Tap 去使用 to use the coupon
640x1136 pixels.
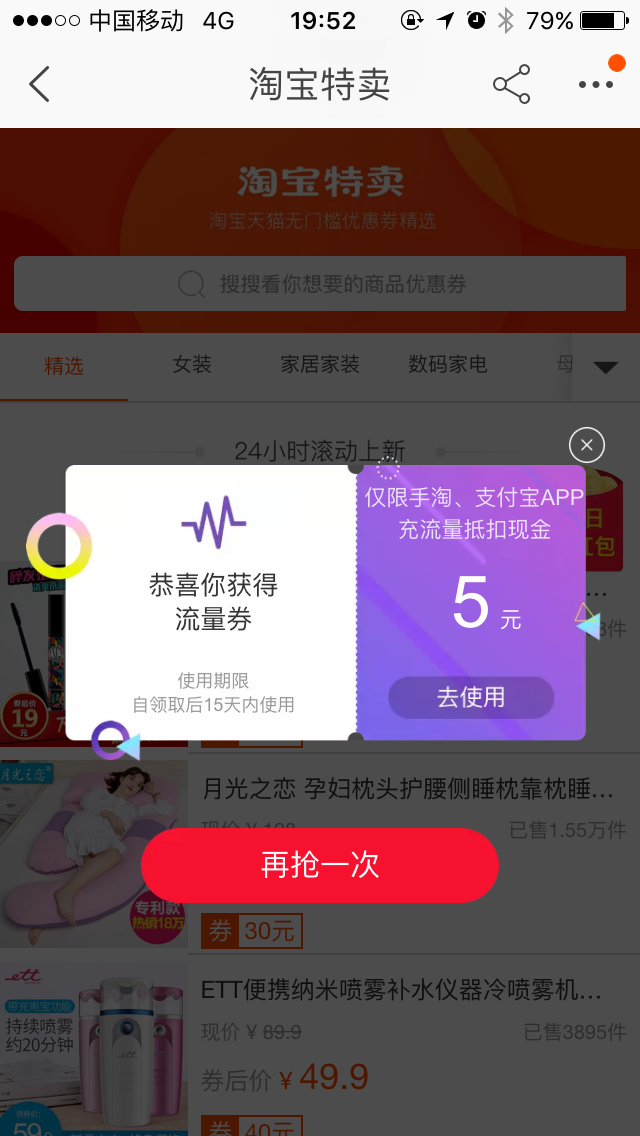[x=471, y=697]
